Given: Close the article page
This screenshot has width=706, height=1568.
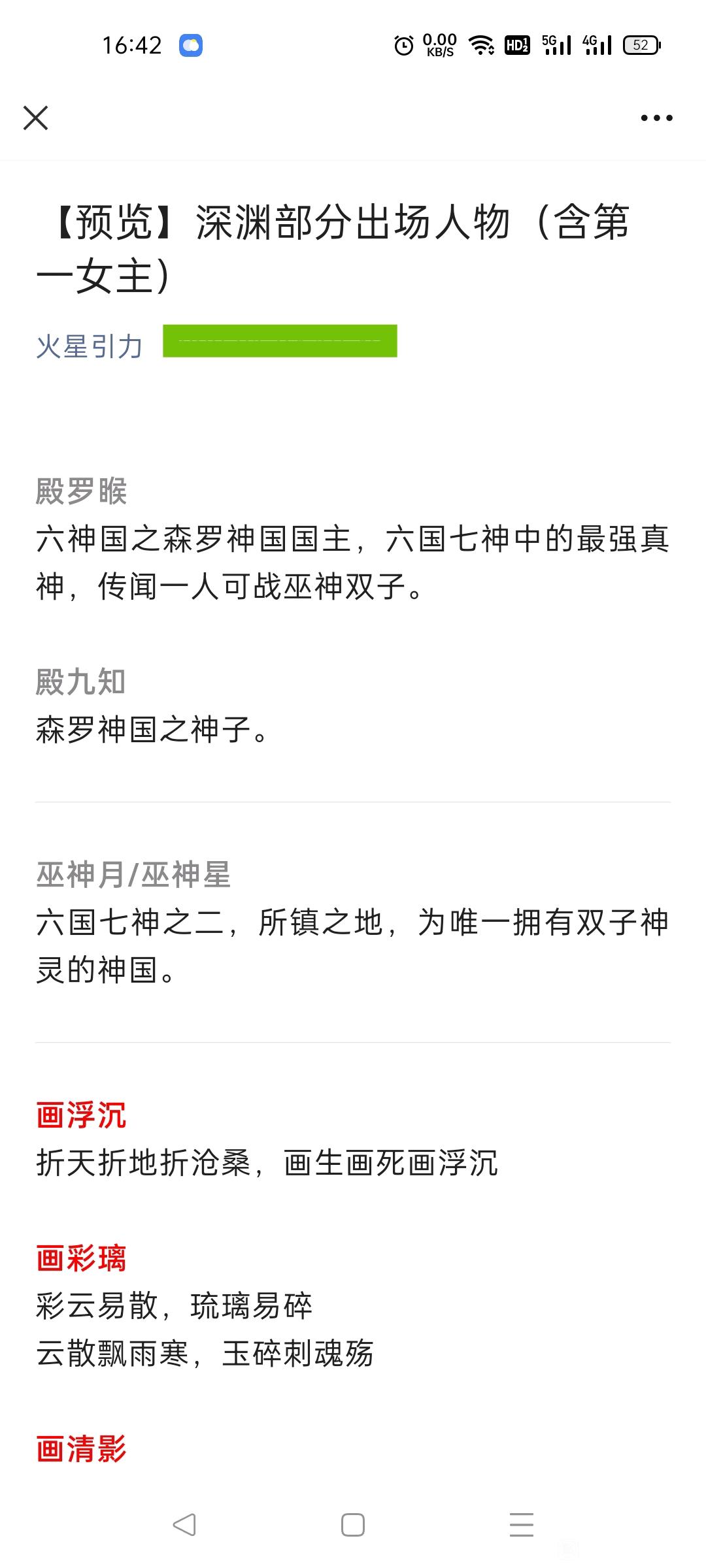Looking at the screenshot, I should [35, 118].
